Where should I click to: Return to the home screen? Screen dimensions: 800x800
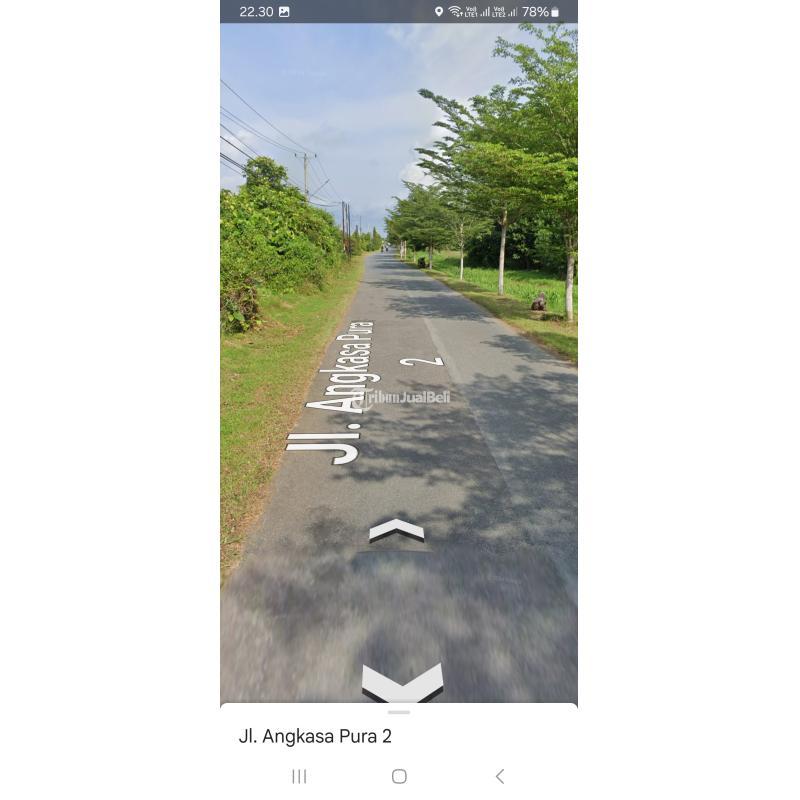point(399,776)
